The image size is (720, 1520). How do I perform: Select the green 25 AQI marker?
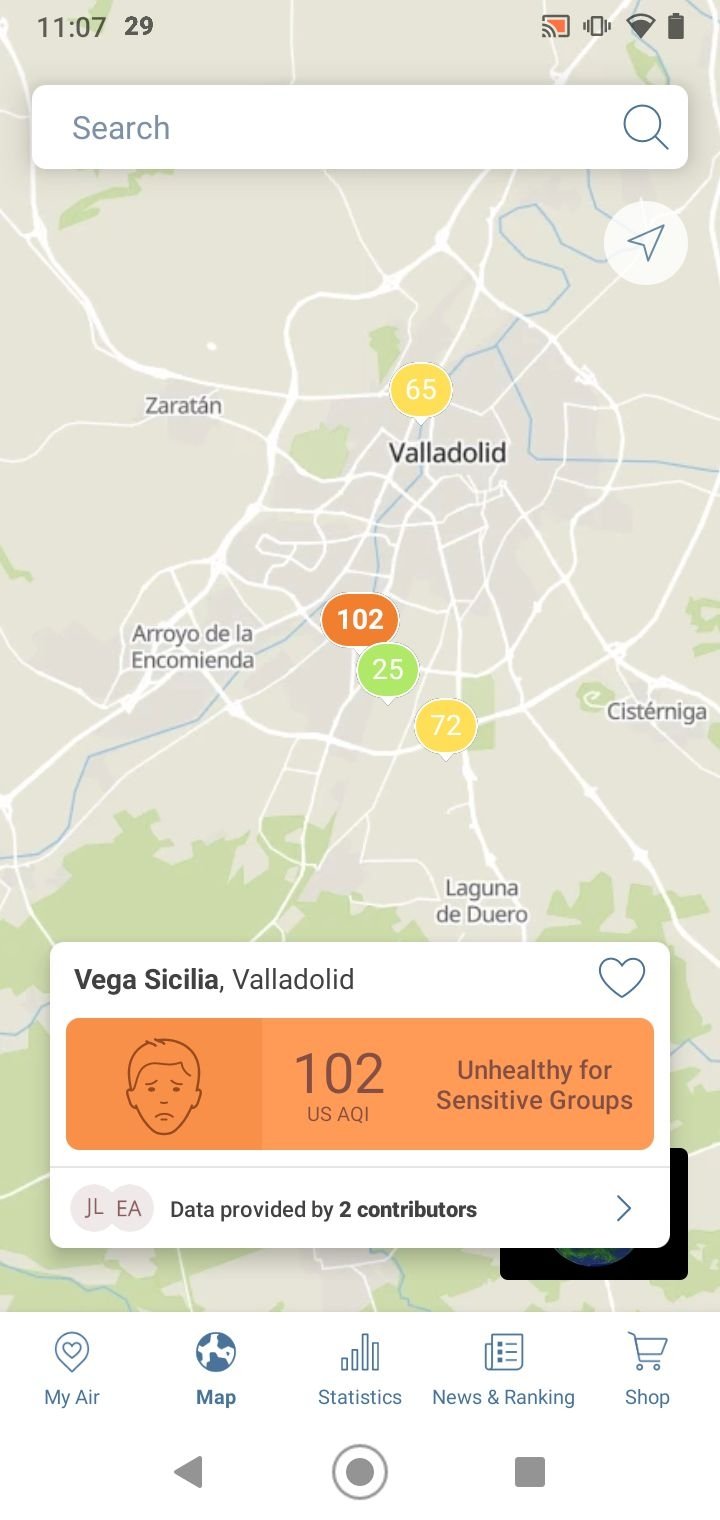[388, 669]
